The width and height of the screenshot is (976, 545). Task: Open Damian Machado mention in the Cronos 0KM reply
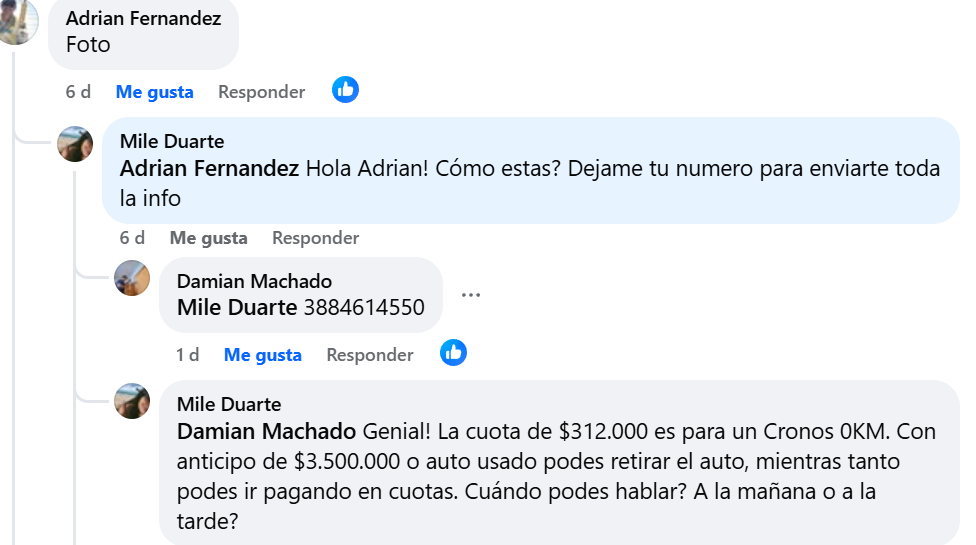tap(266, 432)
